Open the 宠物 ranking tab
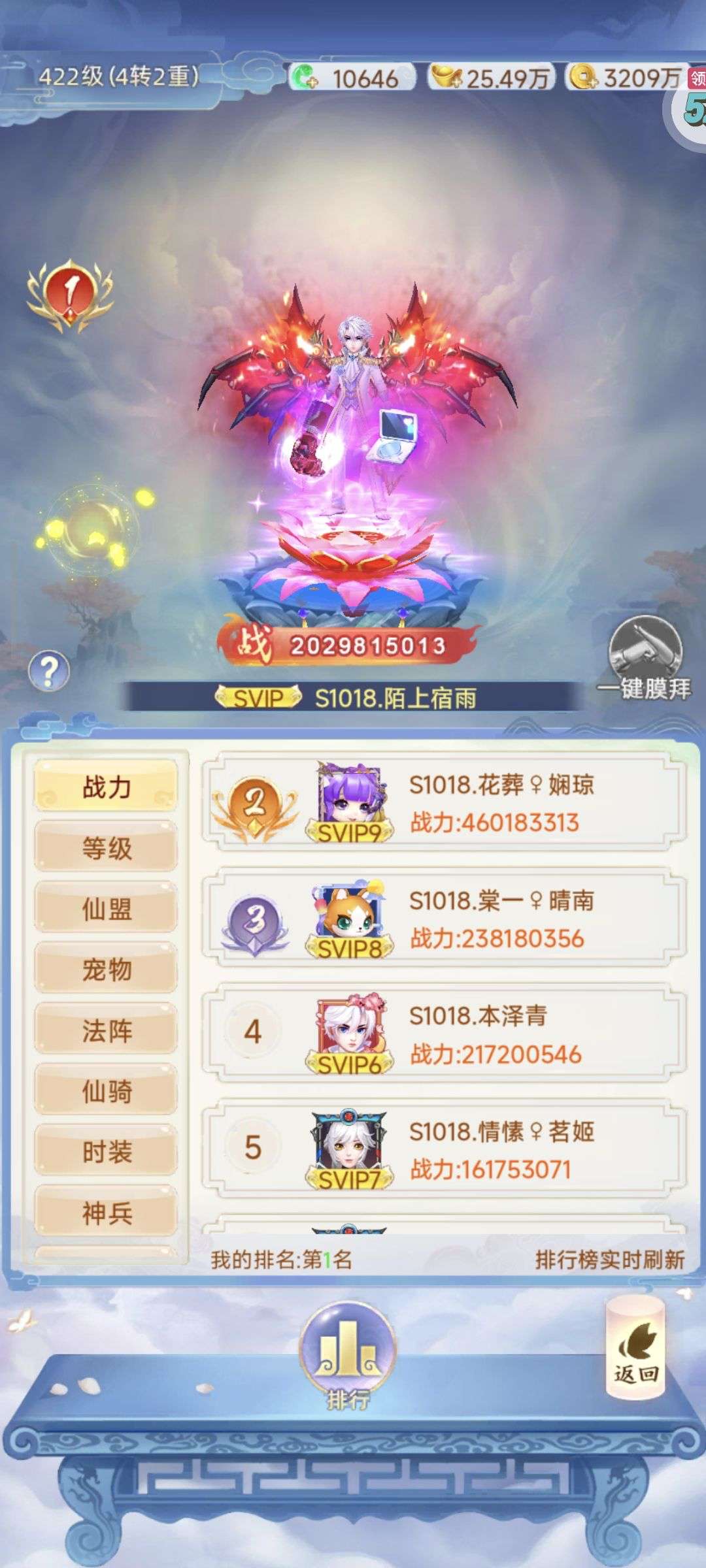This screenshot has width=706, height=1568. [x=106, y=970]
